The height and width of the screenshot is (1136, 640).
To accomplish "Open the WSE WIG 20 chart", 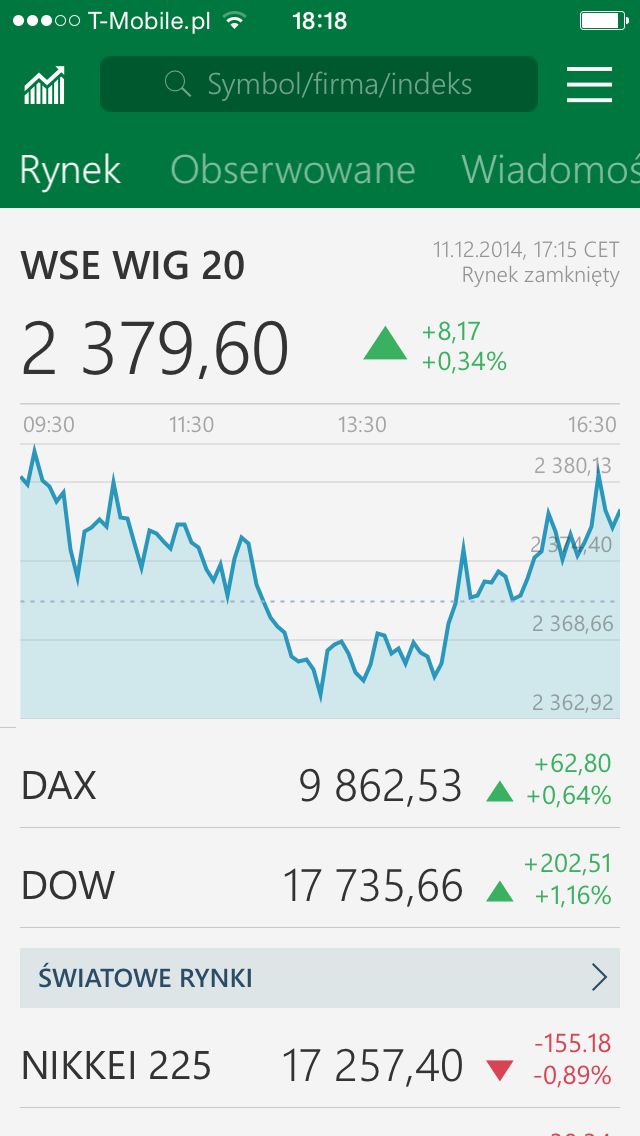I will tap(320, 580).
